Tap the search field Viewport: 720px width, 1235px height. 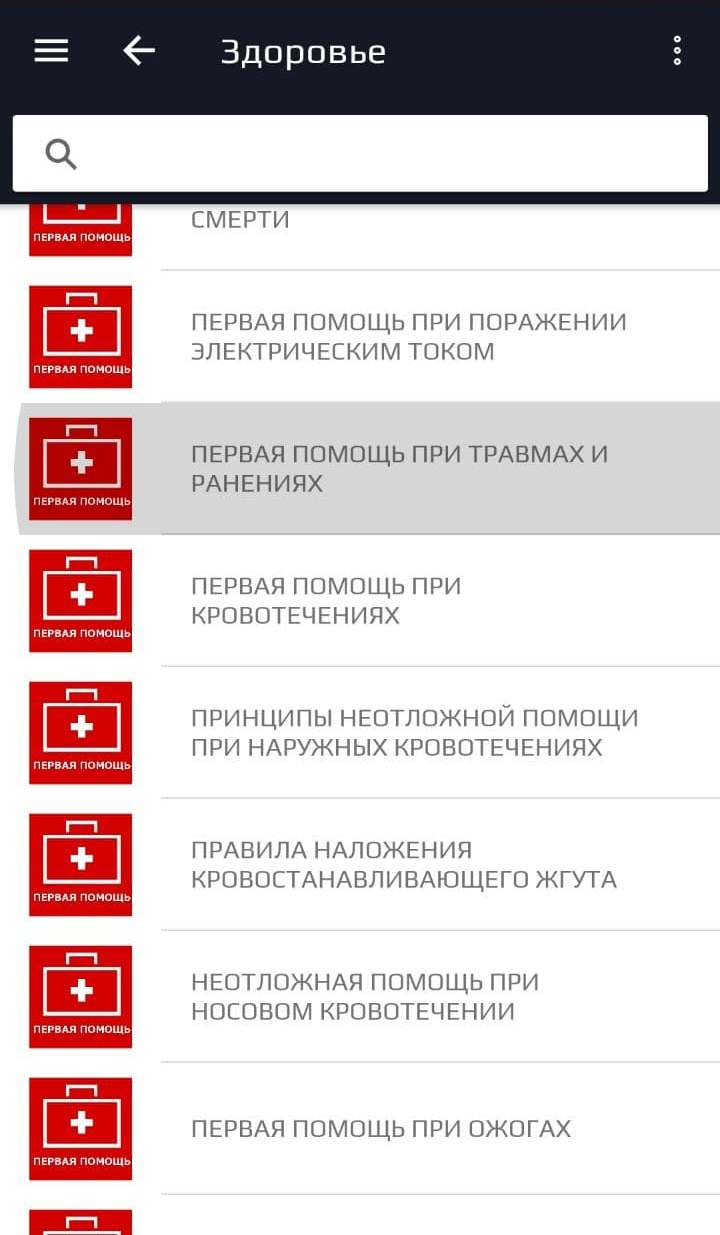click(x=360, y=153)
